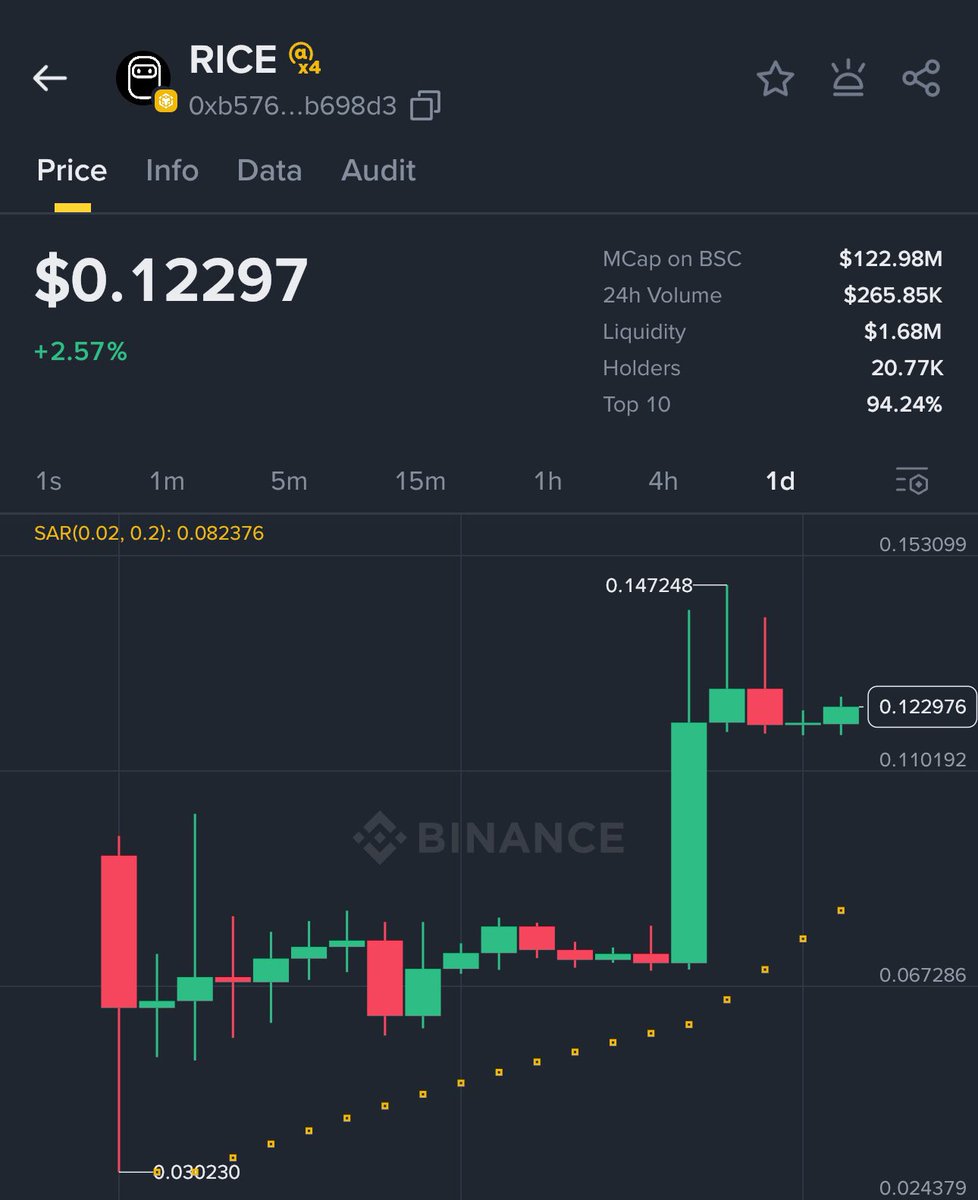Set chart interval to 1h
978x1200 pixels.
547,481
